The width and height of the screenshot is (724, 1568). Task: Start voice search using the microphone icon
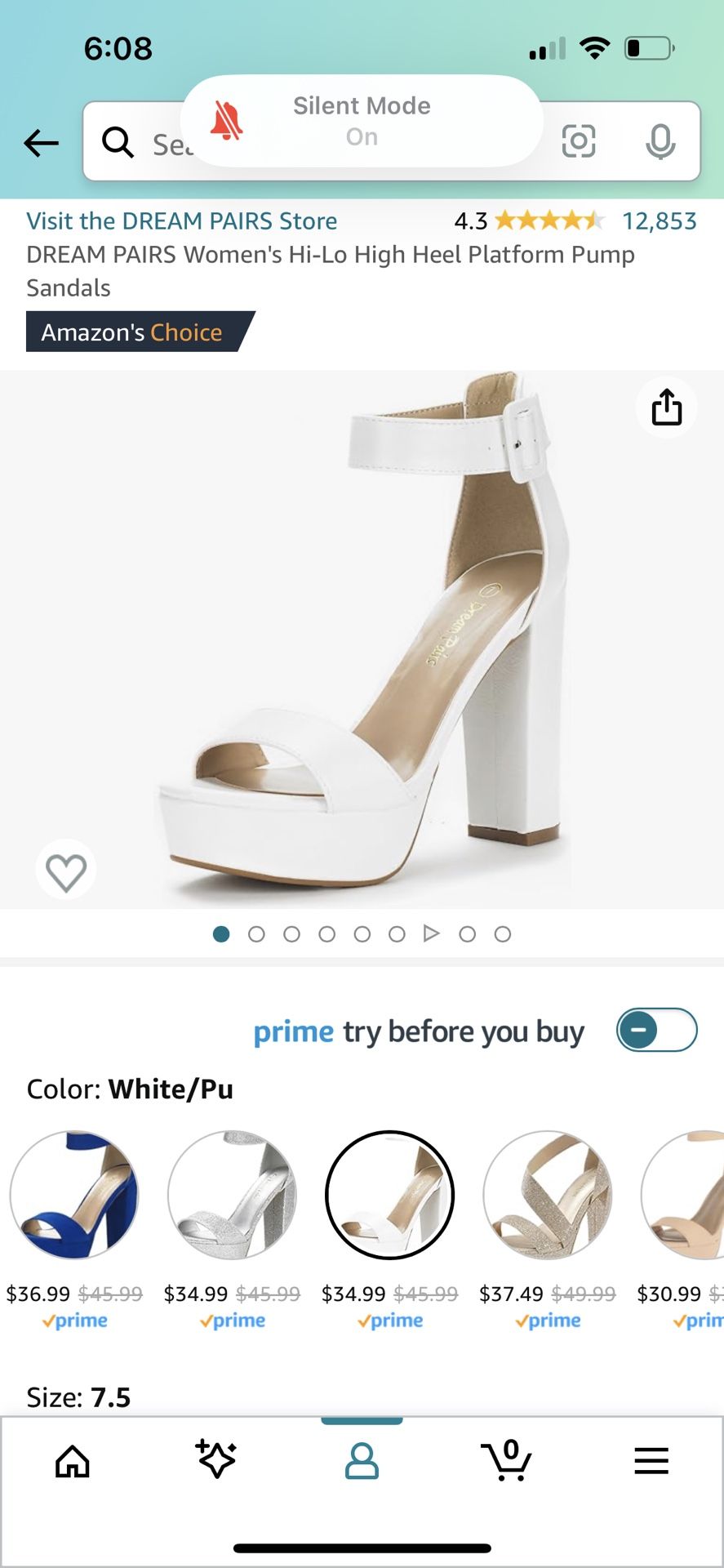coord(661,141)
